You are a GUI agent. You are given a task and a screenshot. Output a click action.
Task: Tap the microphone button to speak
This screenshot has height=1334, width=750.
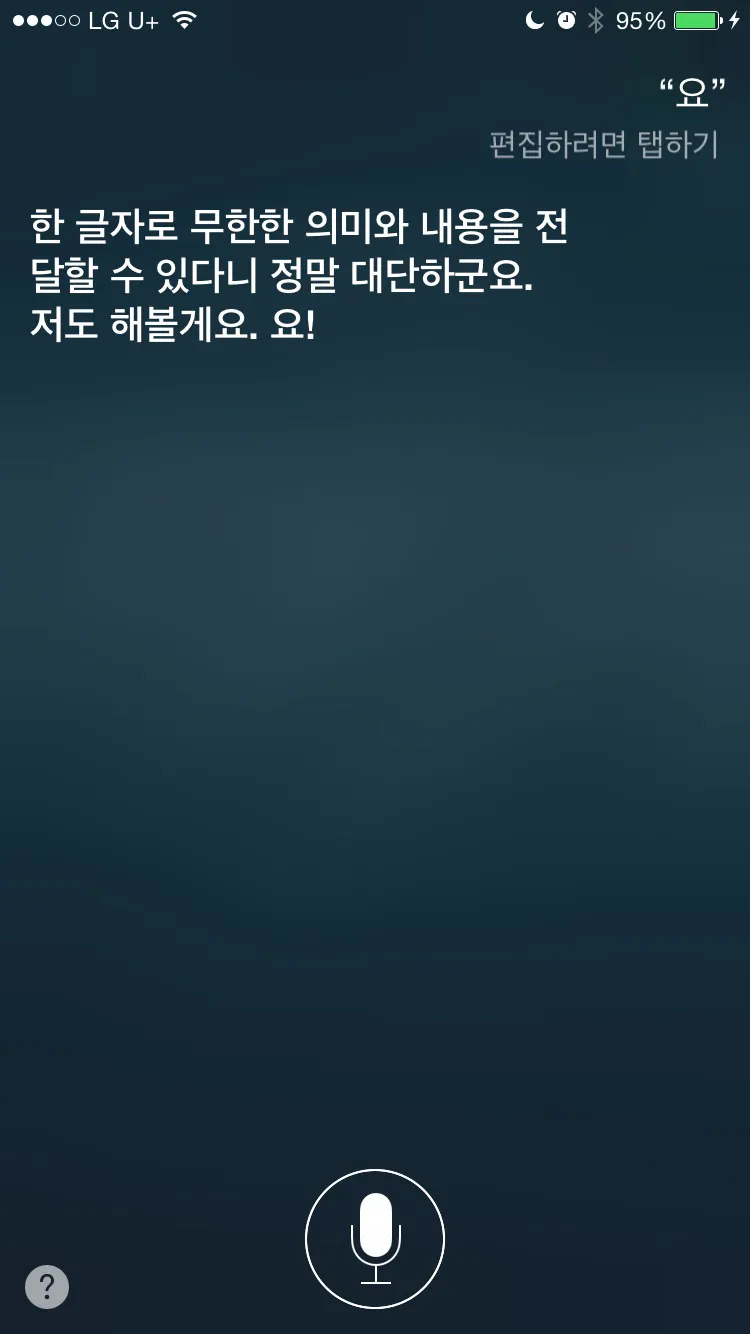(x=375, y=1239)
